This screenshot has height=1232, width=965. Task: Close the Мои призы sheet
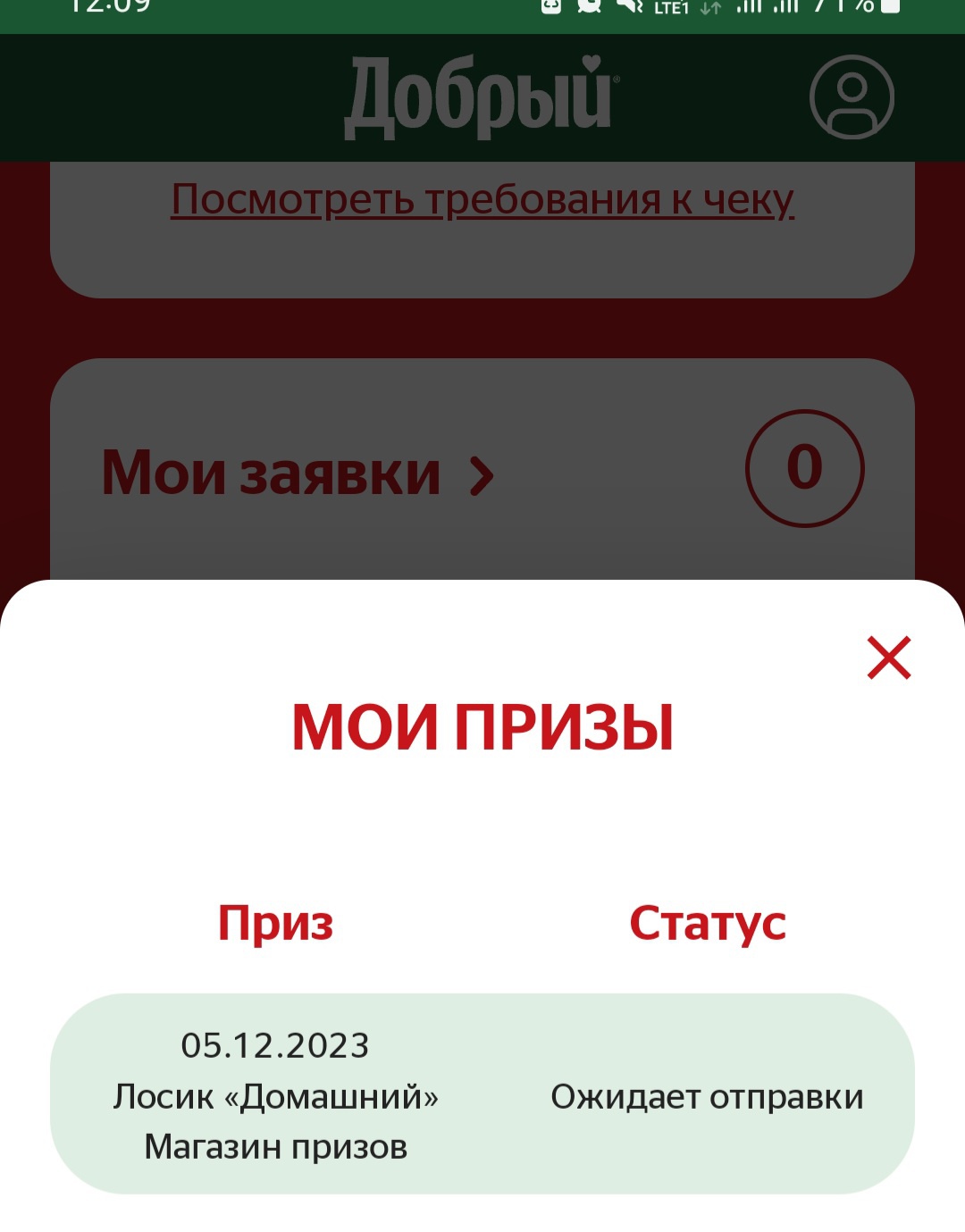pos(888,658)
